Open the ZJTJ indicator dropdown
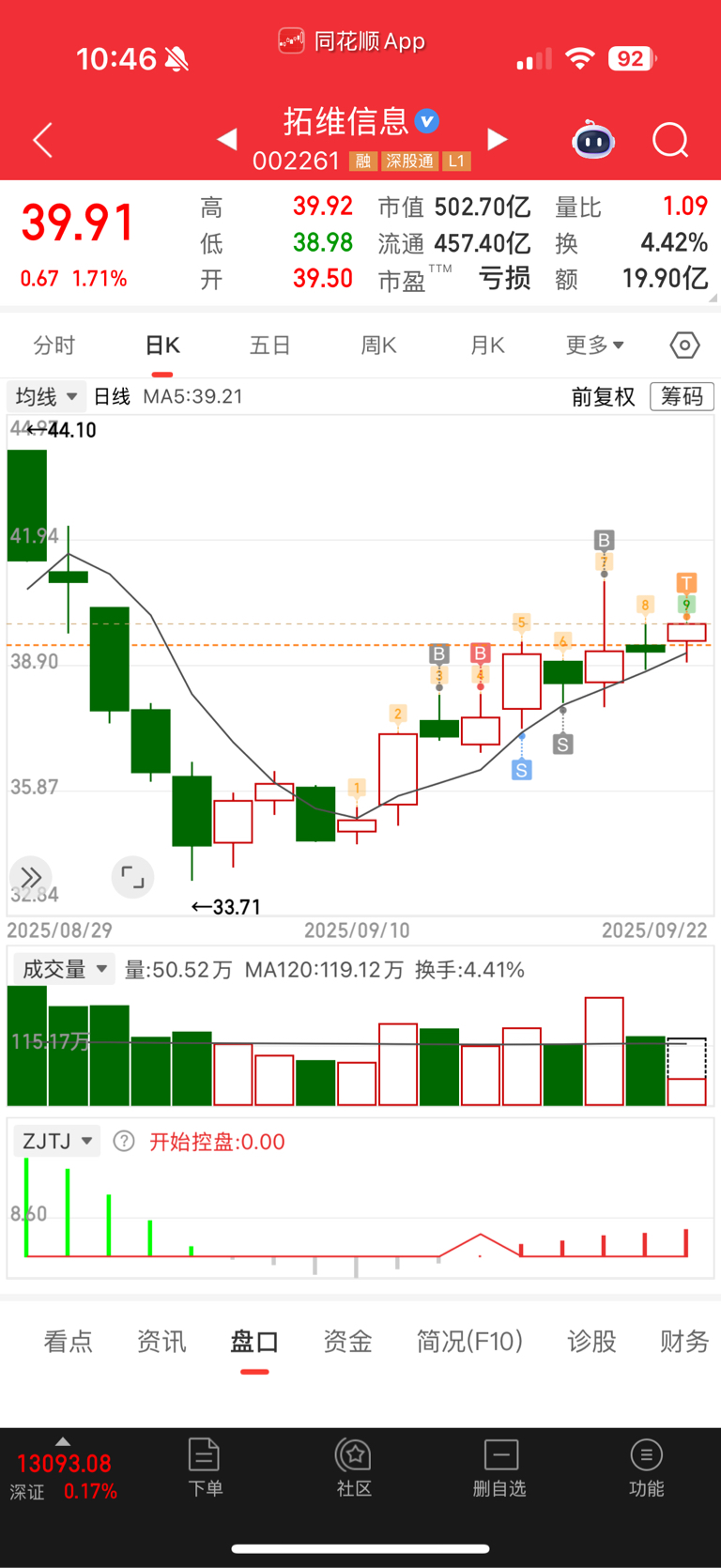The height and width of the screenshot is (1568, 721). pyautogui.click(x=56, y=1141)
